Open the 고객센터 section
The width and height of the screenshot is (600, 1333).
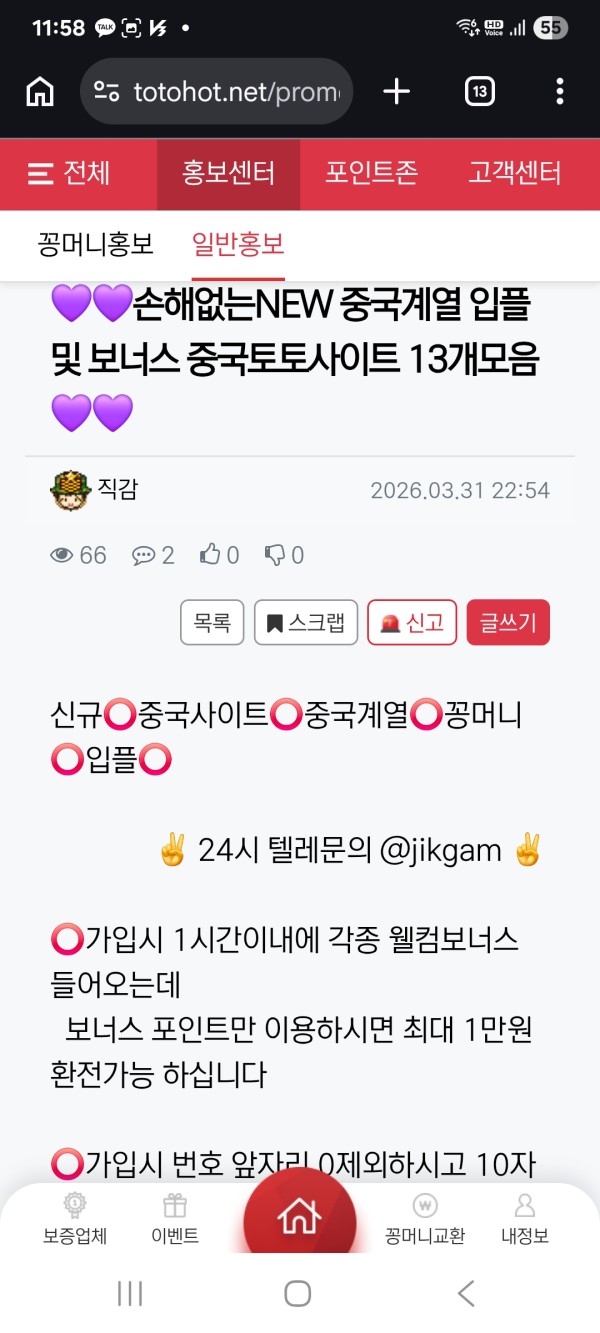click(x=514, y=173)
